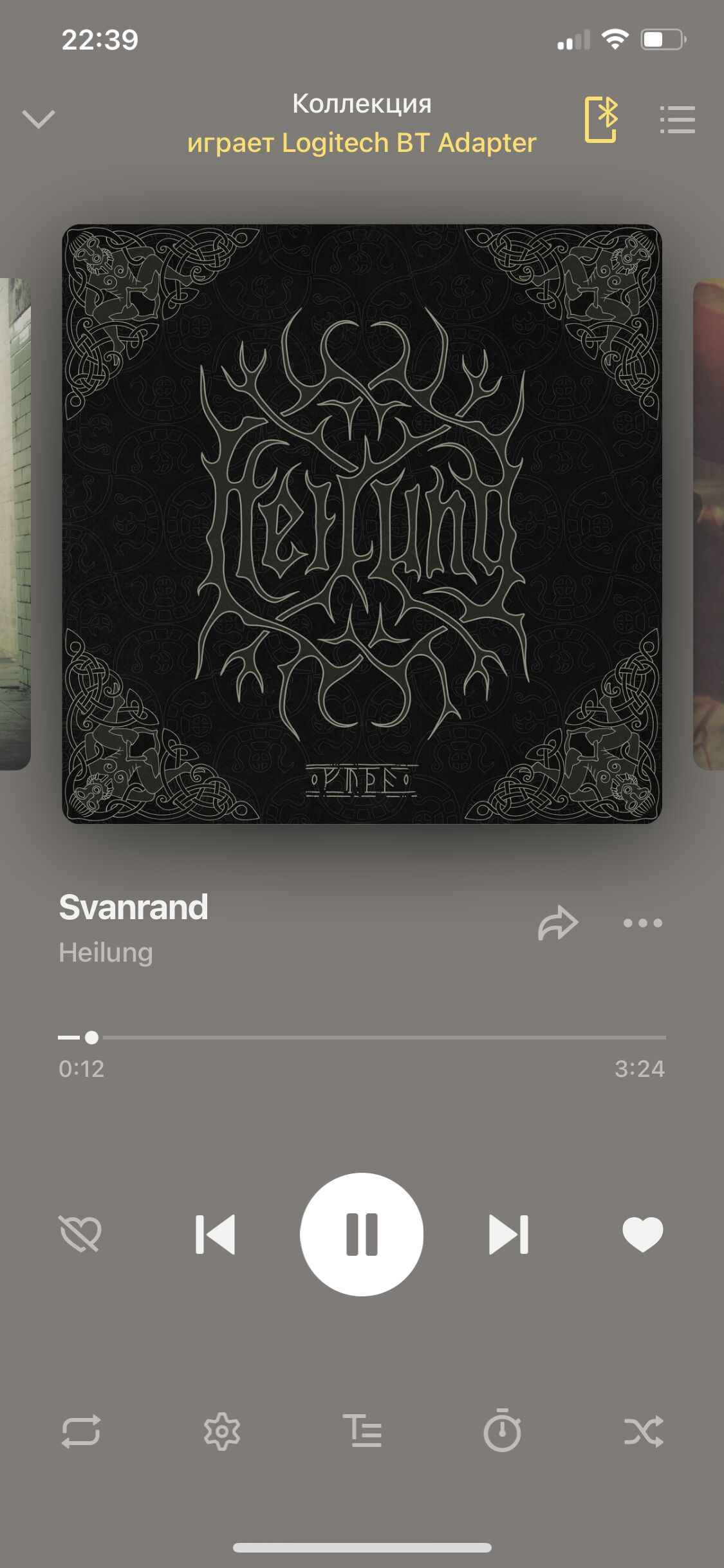
Task: Open the Bluetooth playback device selector
Action: [x=602, y=119]
